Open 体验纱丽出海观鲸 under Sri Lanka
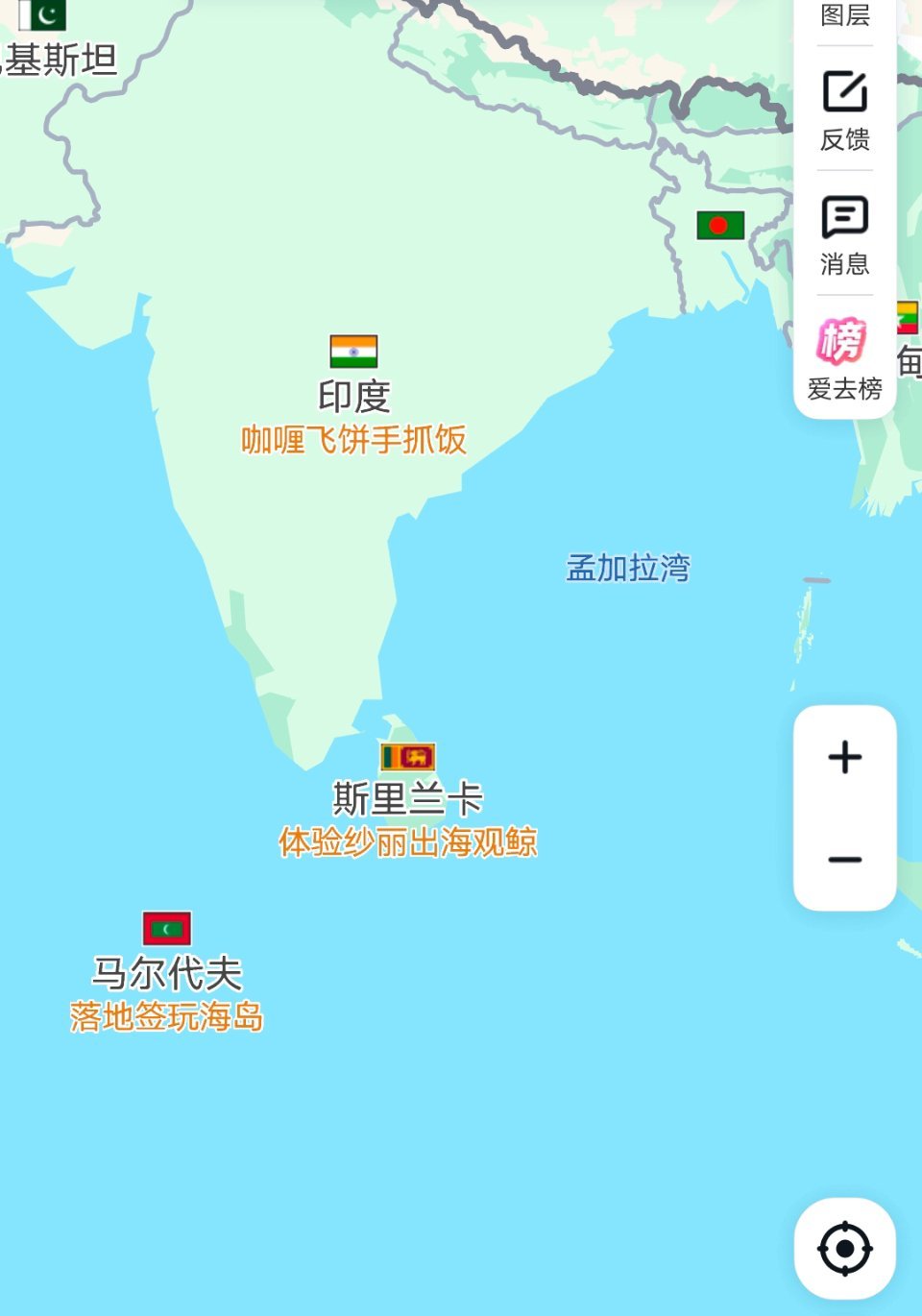 pos(410,841)
